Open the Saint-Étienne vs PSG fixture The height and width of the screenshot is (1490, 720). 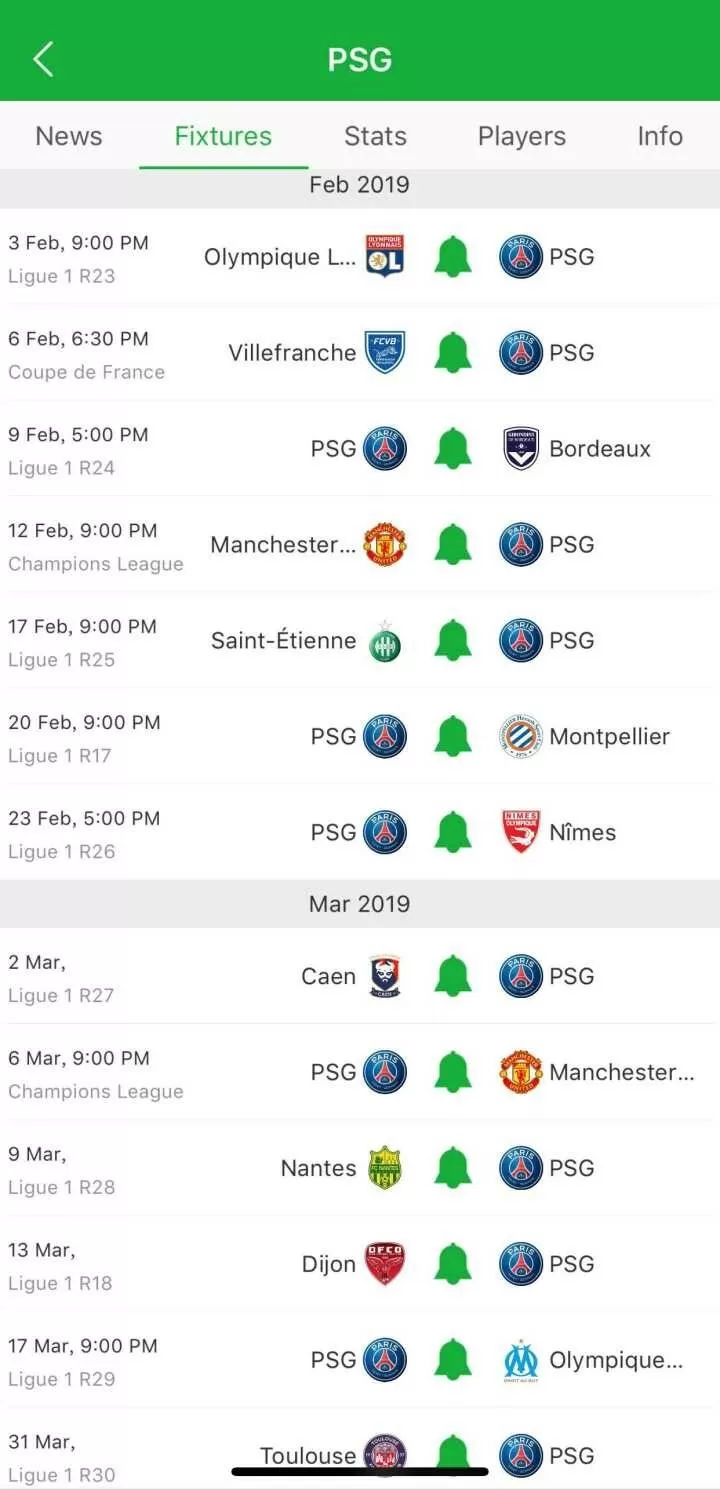(x=360, y=641)
